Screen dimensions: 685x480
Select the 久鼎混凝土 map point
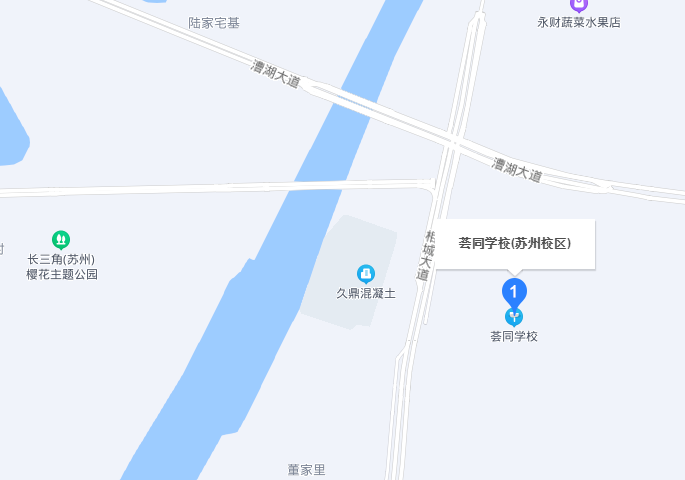tap(366, 273)
